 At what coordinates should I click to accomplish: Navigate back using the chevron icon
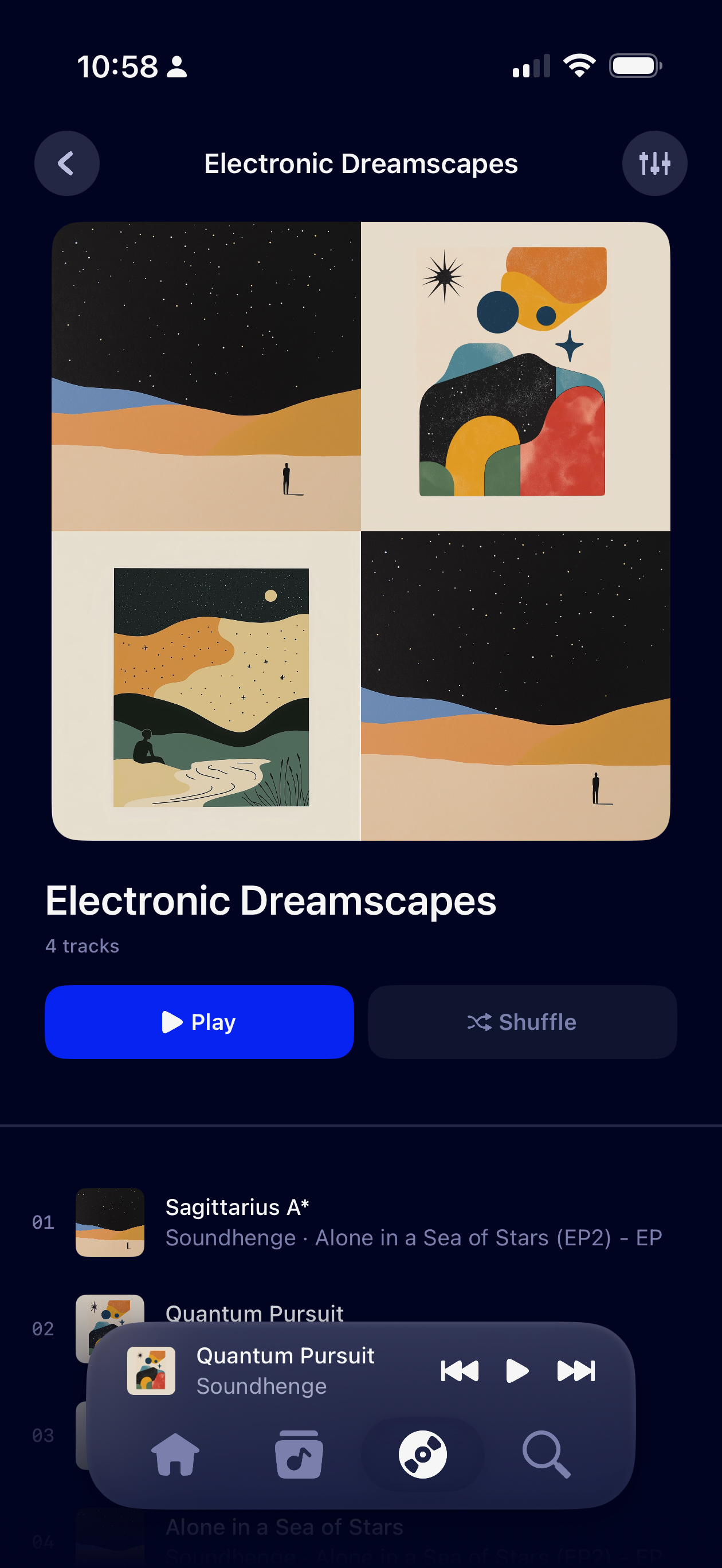coord(67,163)
